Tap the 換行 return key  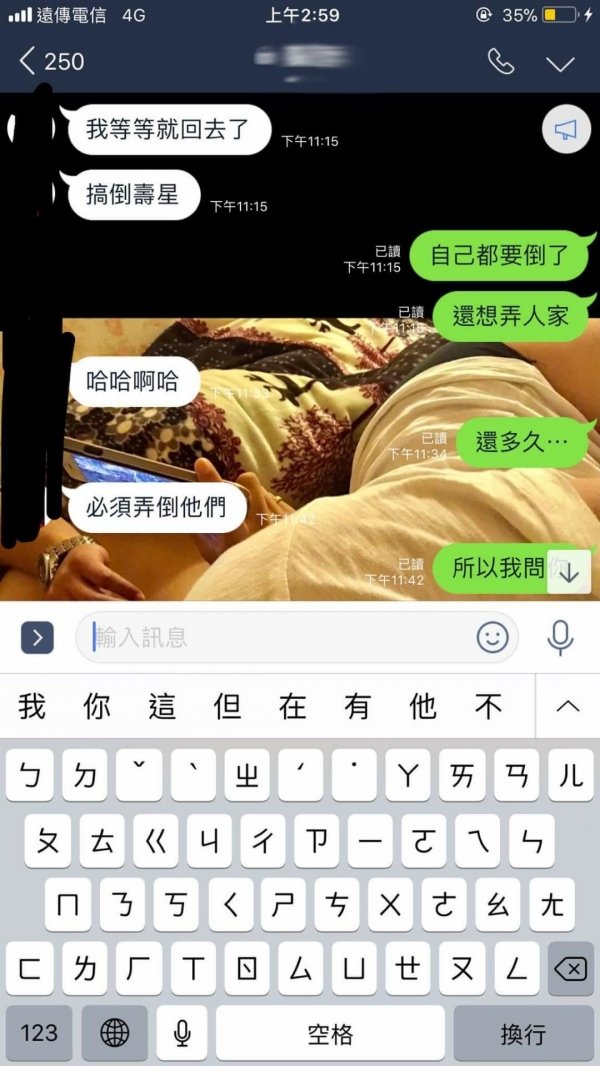522,1033
